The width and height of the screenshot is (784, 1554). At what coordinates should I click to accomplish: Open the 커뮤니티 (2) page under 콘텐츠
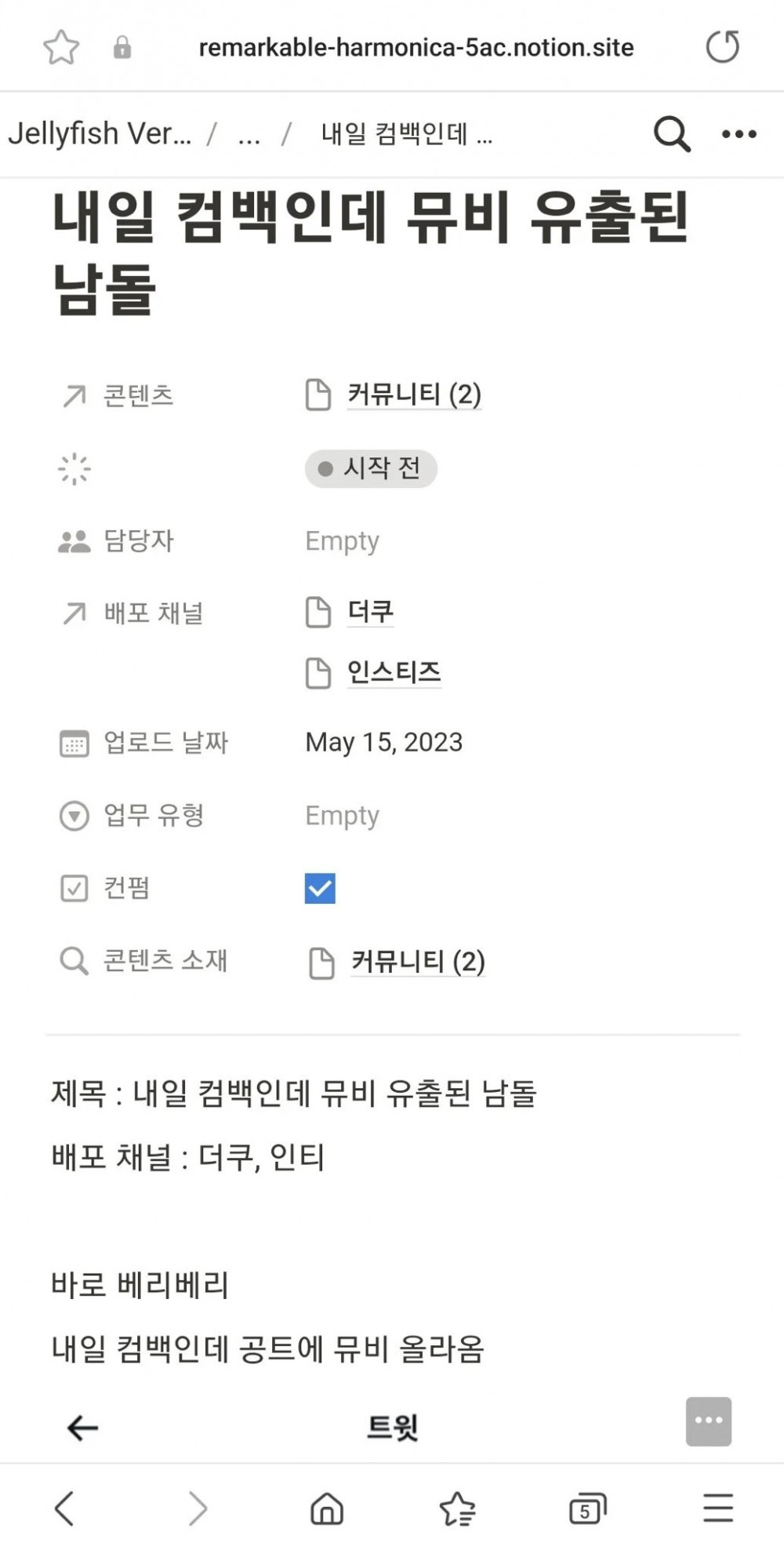pos(413,394)
